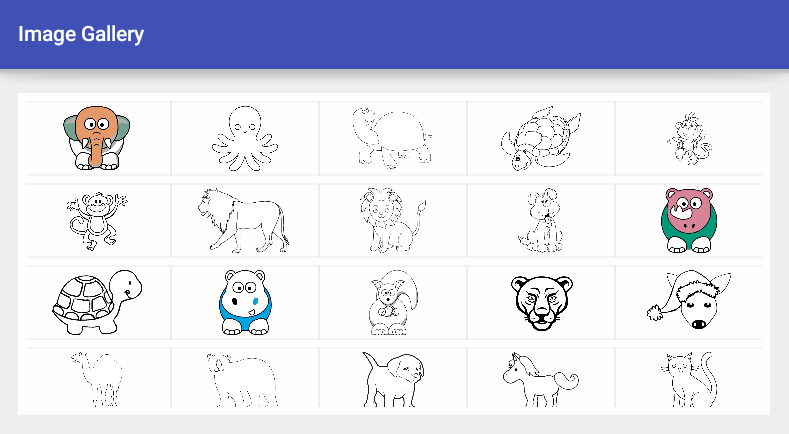Screen dimensions: 789x434
Task: Open the sitting dog drawing
Action: [540, 220]
